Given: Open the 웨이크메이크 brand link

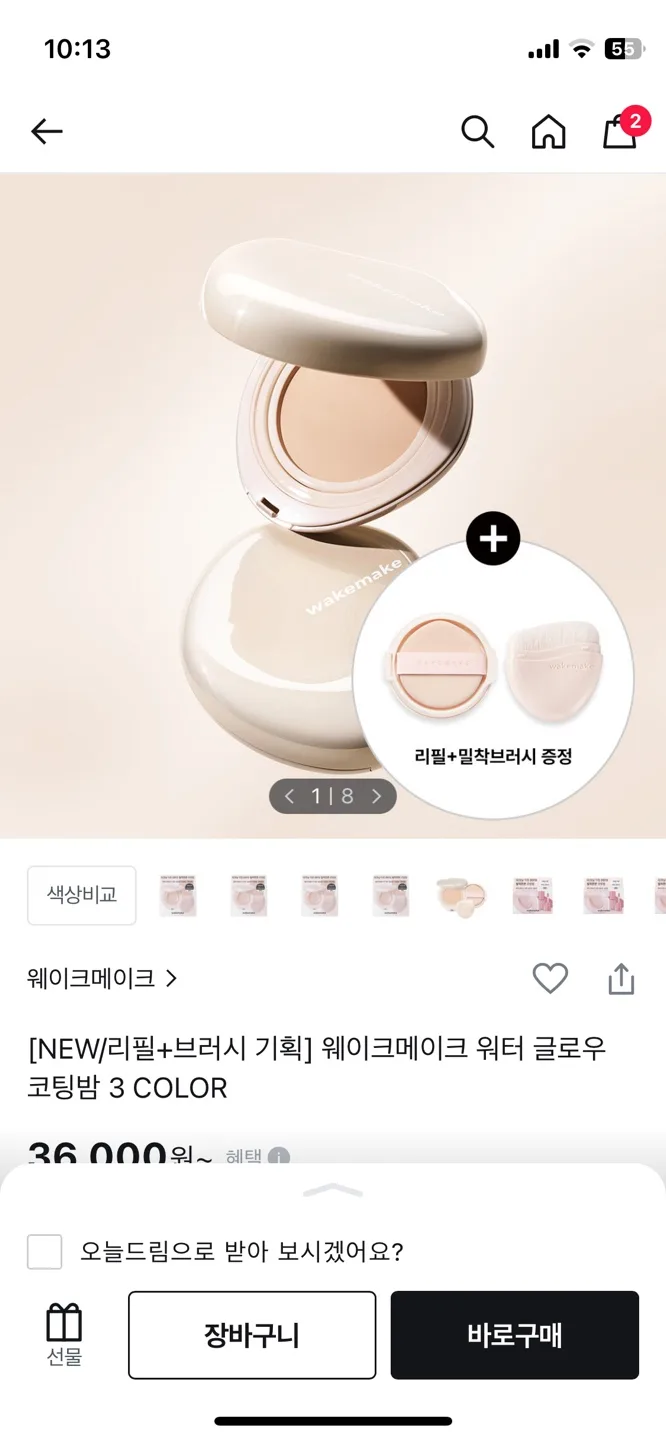Looking at the screenshot, I should 102,978.
